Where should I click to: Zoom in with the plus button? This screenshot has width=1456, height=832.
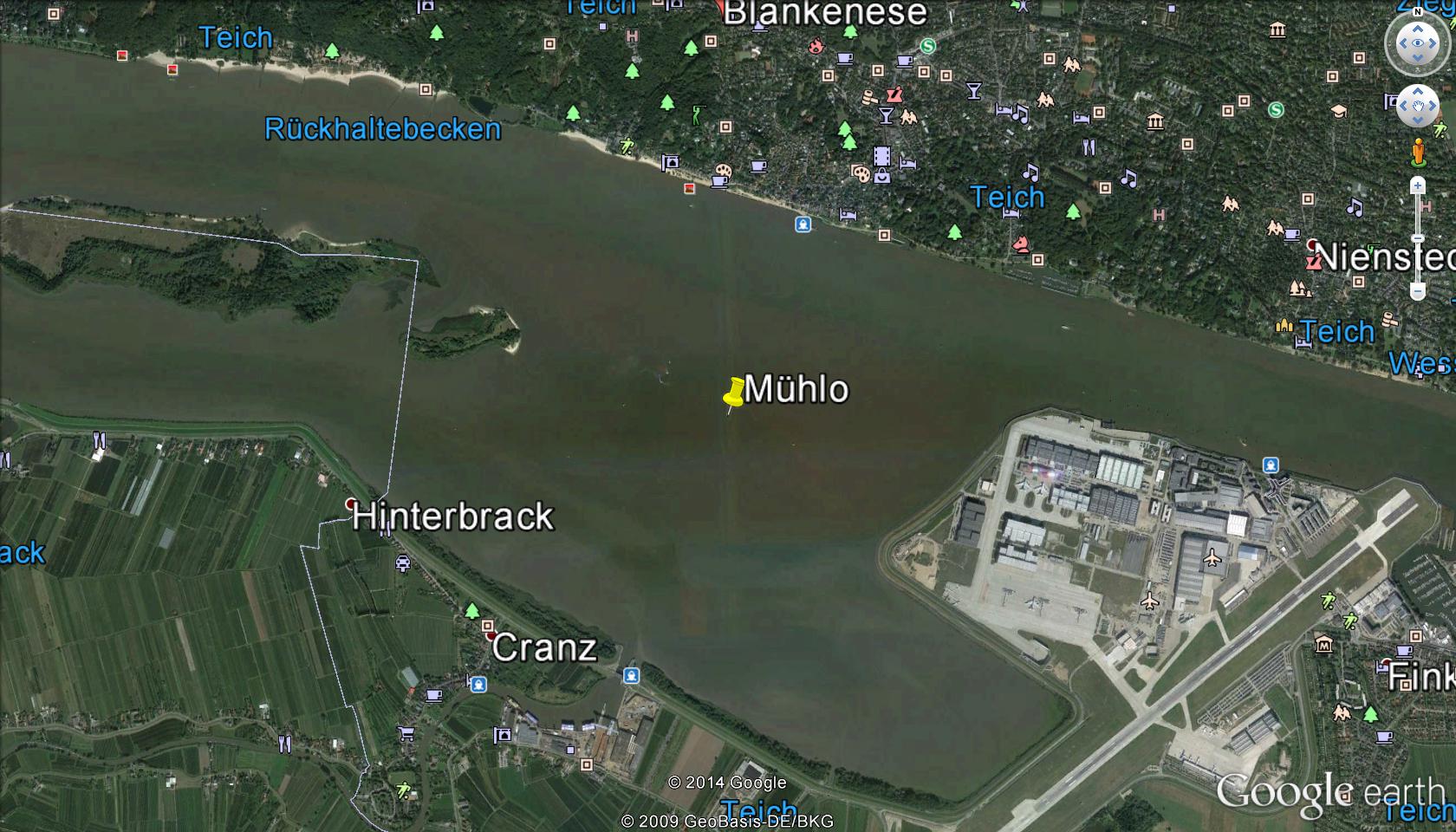click(x=1418, y=185)
